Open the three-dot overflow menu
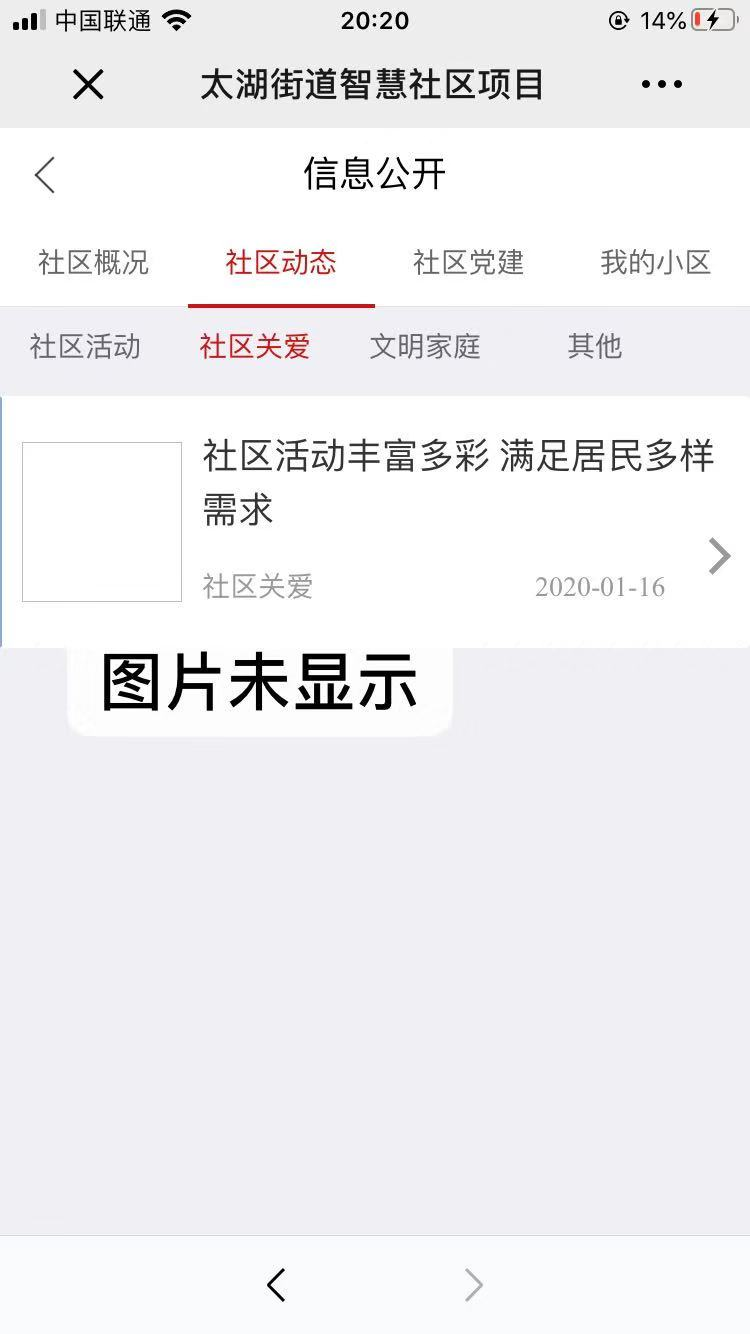The image size is (750, 1334). 662,85
